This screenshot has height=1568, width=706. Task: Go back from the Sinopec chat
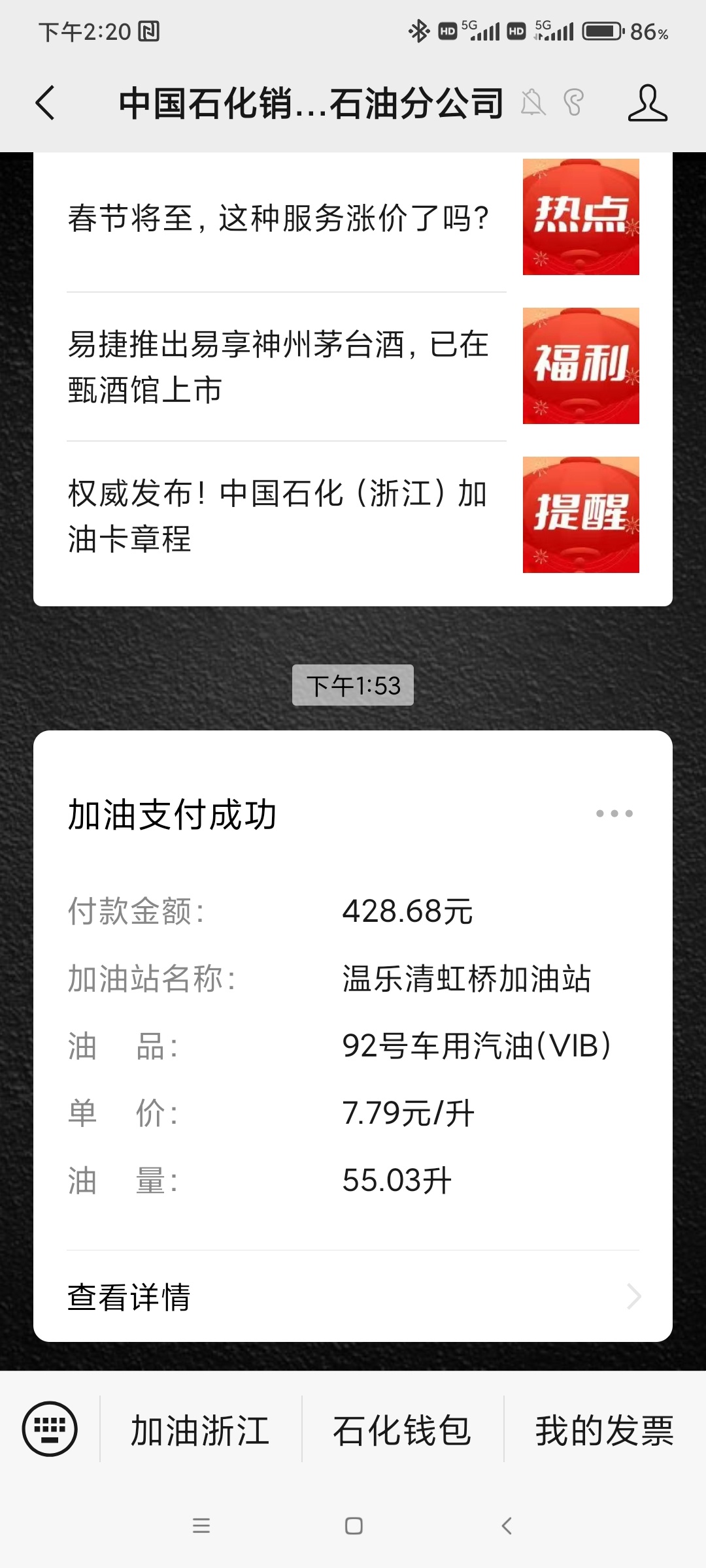[45, 103]
